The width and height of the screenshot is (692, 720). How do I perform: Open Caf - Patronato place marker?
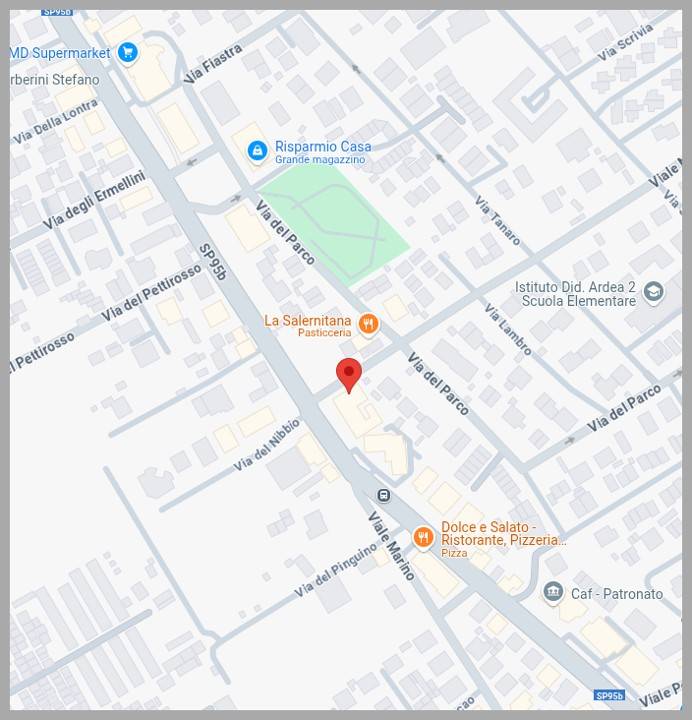coord(552,593)
